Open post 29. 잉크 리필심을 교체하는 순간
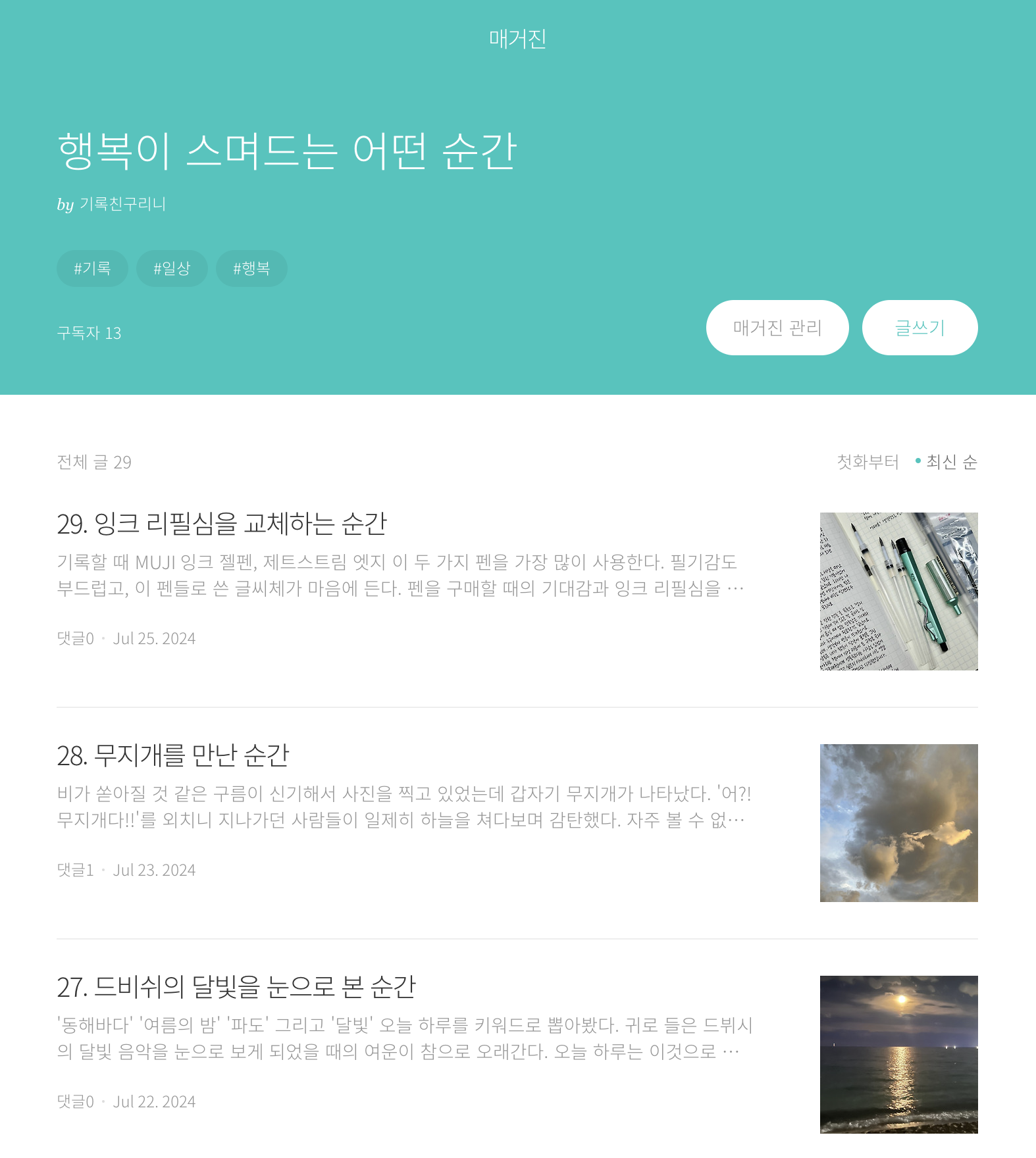 (222, 524)
